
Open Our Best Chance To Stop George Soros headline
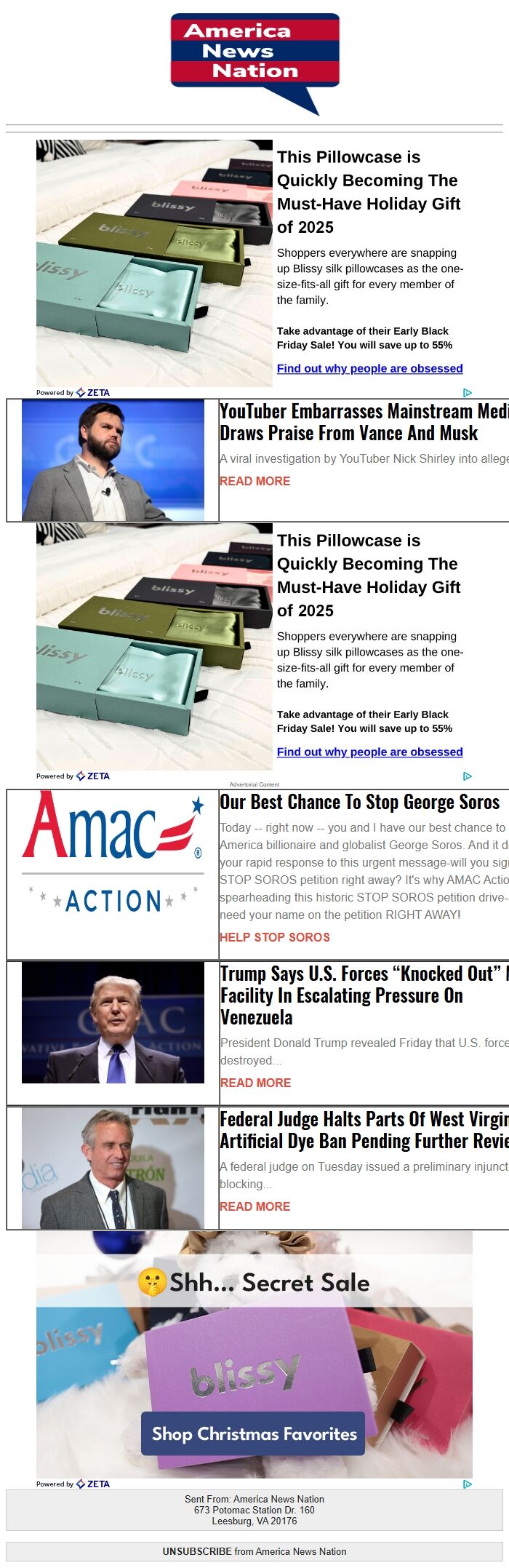coord(359,802)
